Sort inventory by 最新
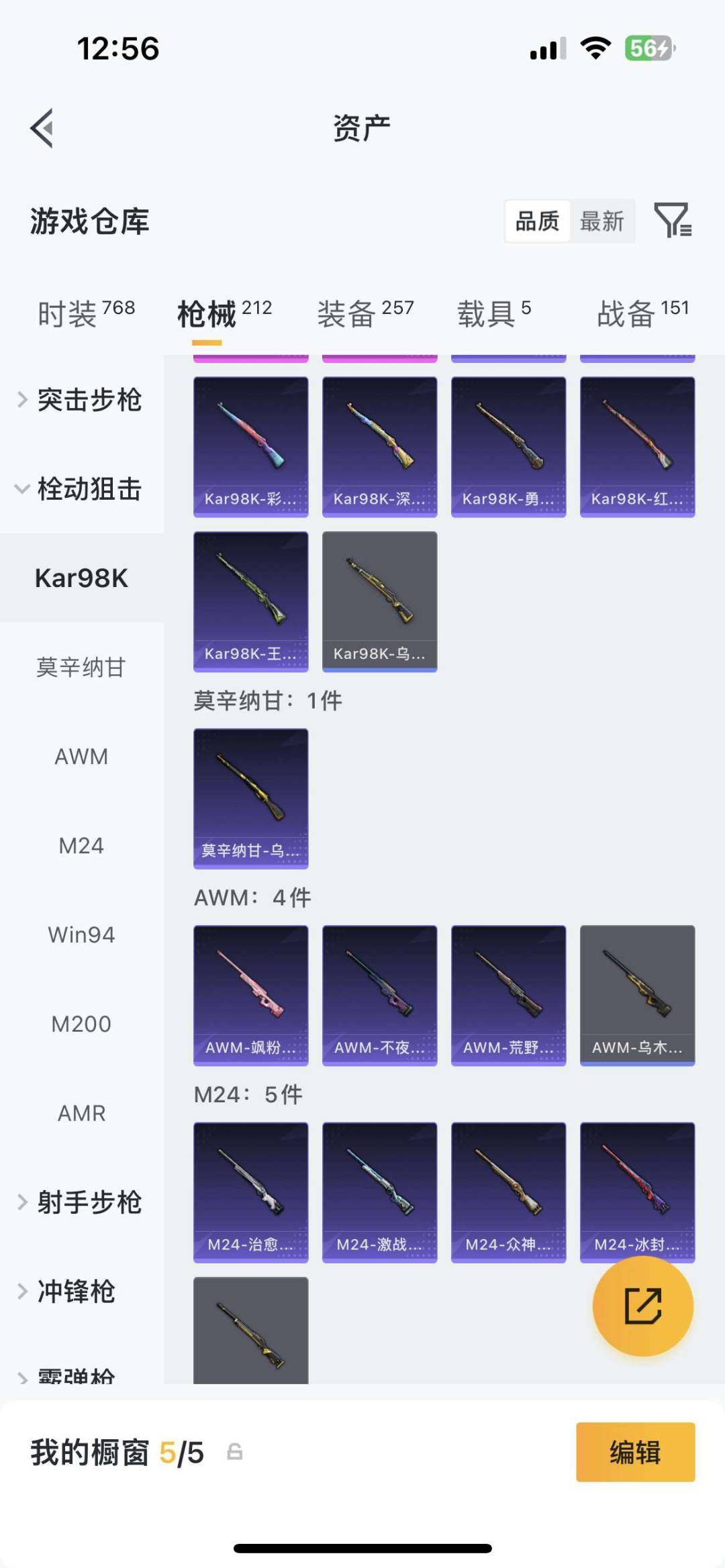 point(601,221)
